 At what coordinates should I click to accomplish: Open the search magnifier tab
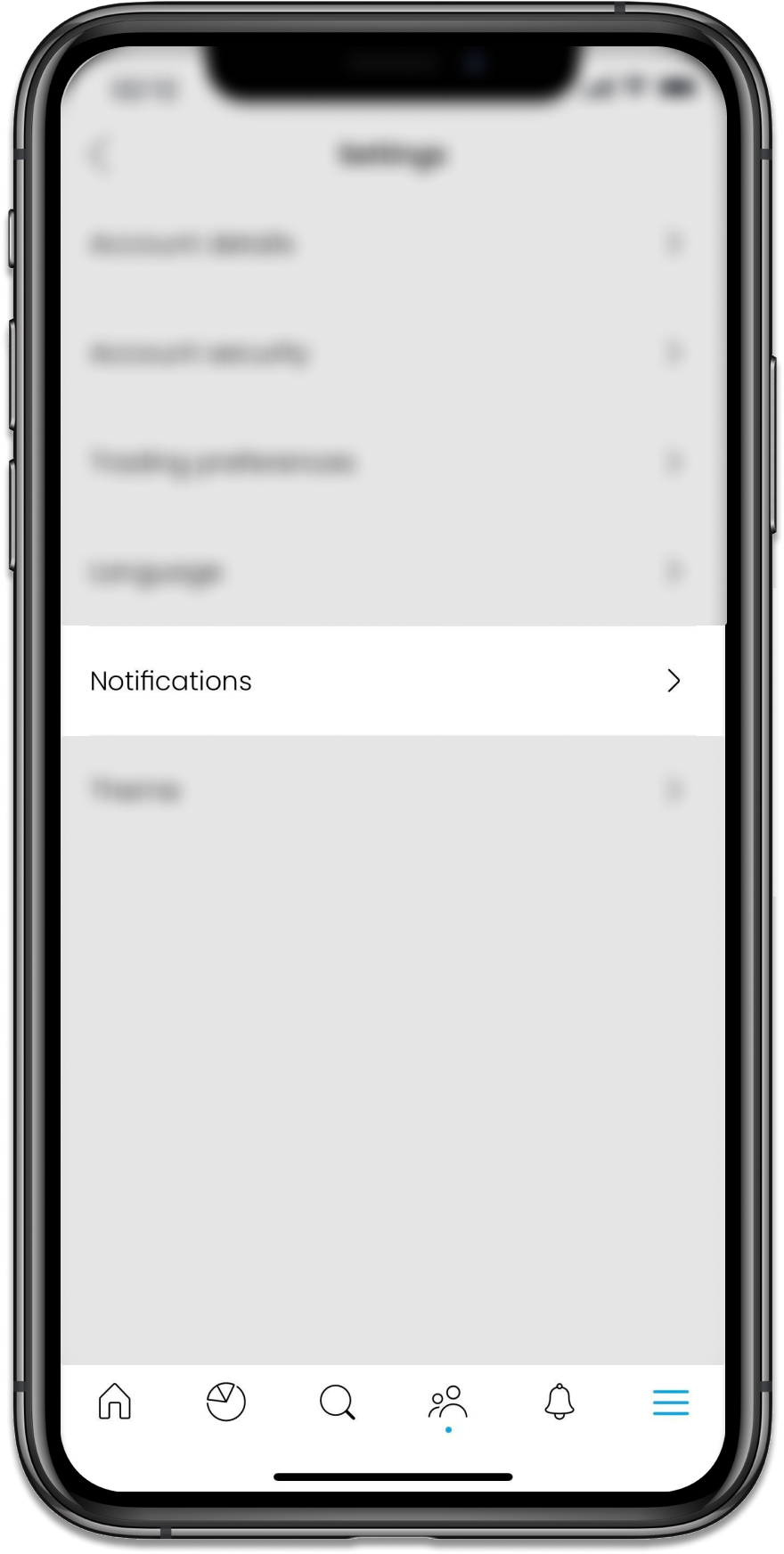(x=337, y=1402)
